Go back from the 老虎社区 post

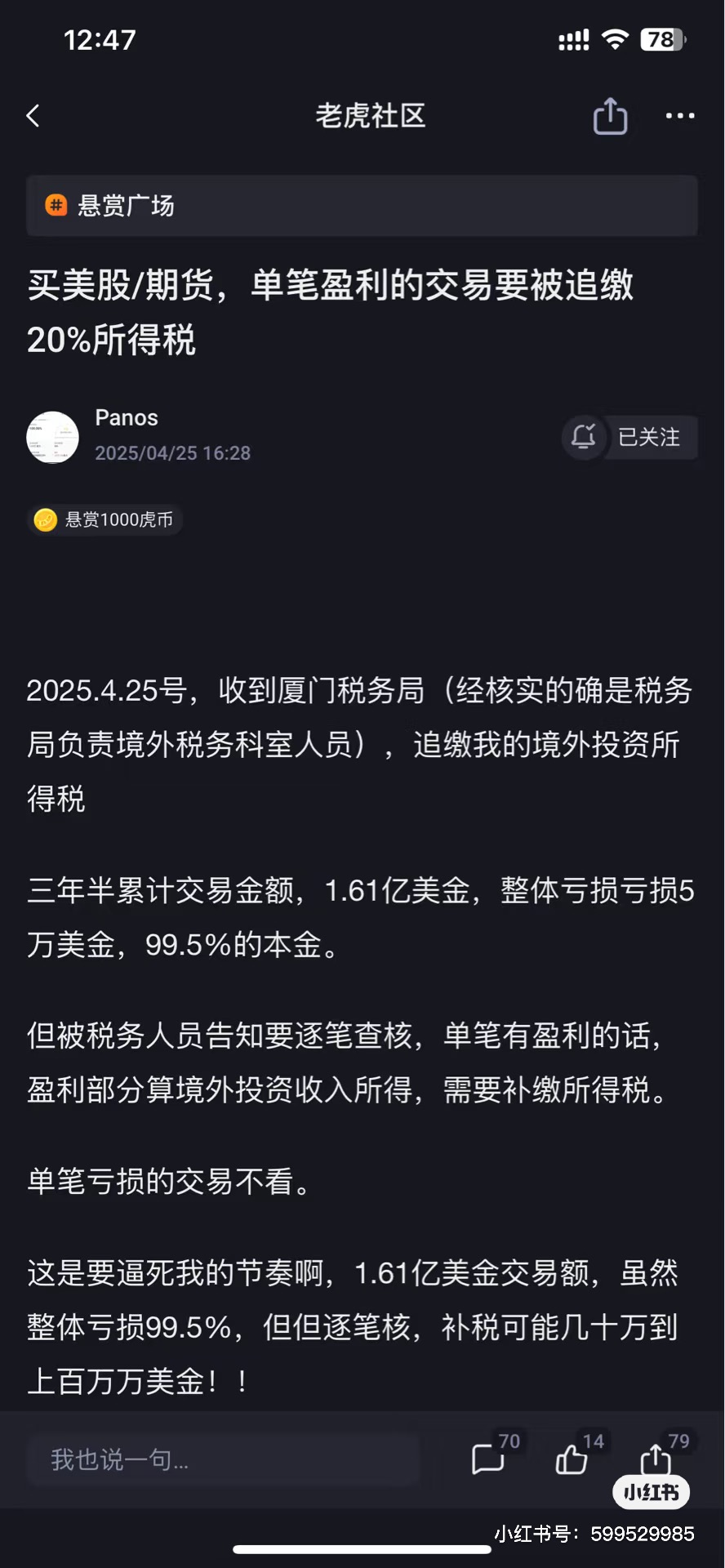click(x=33, y=116)
